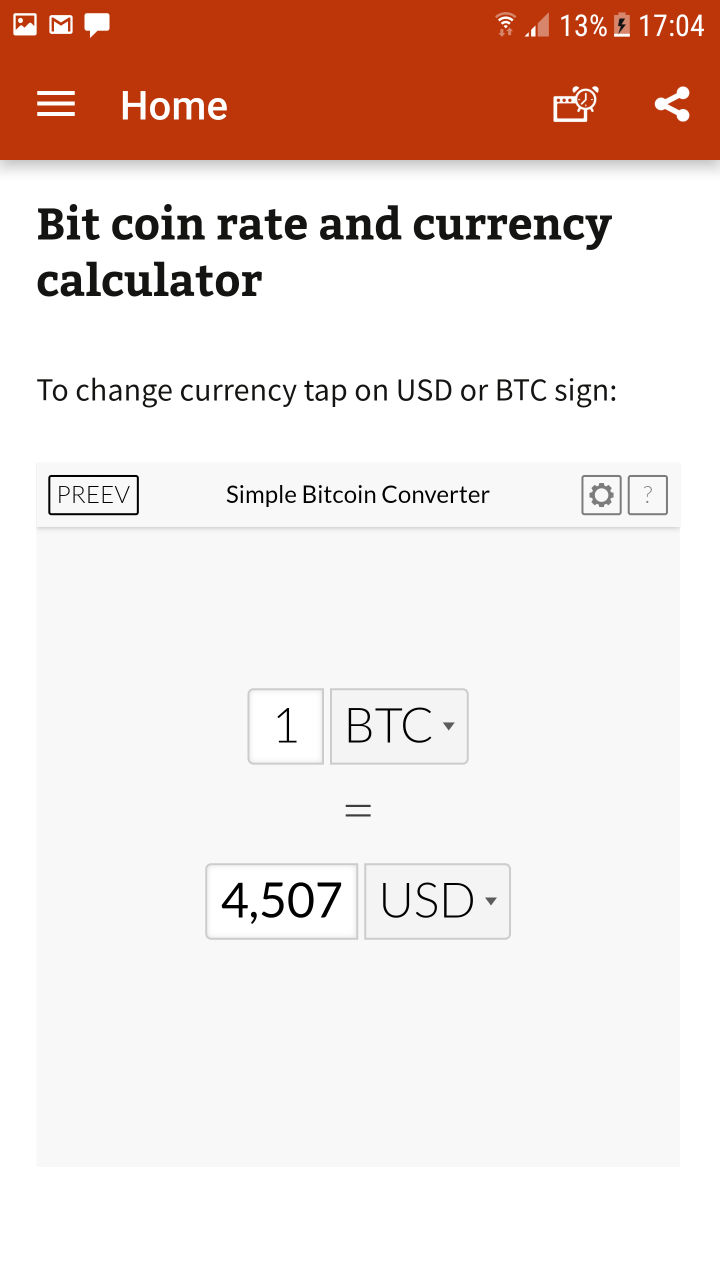Tap the charging battery indicator
The image size is (720, 1280).
tap(621, 24)
